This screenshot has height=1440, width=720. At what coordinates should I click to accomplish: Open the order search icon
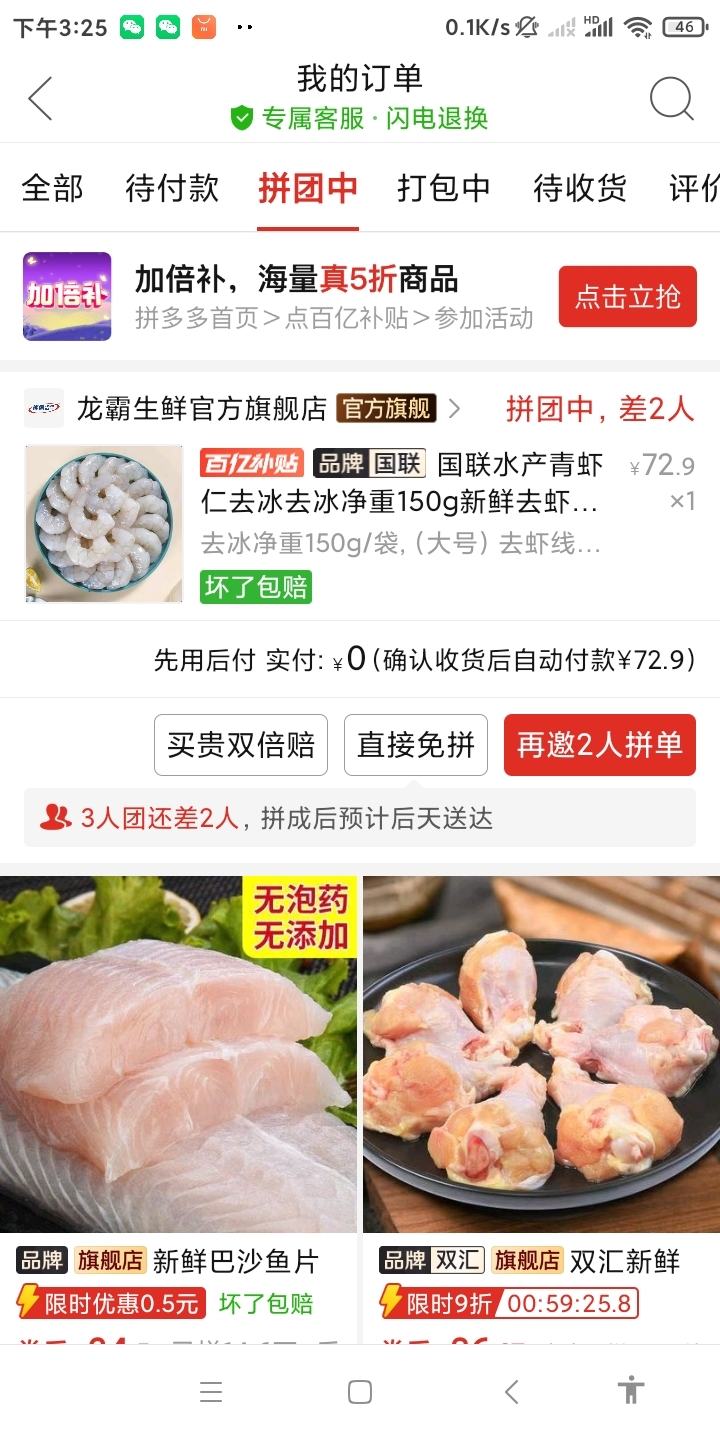(671, 98)
